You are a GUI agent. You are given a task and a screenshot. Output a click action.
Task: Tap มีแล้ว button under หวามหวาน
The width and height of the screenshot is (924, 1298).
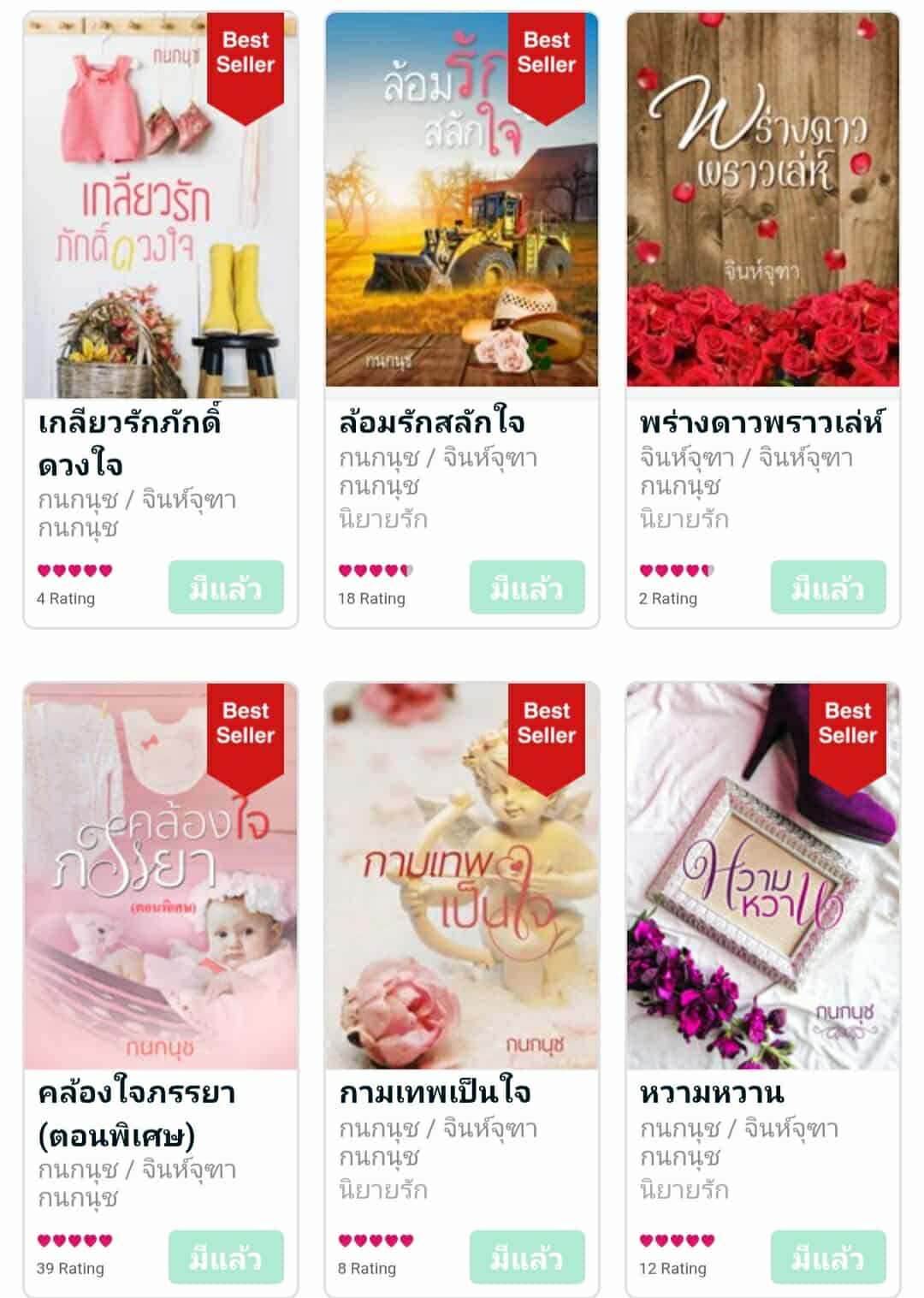tap(828, 1257)
